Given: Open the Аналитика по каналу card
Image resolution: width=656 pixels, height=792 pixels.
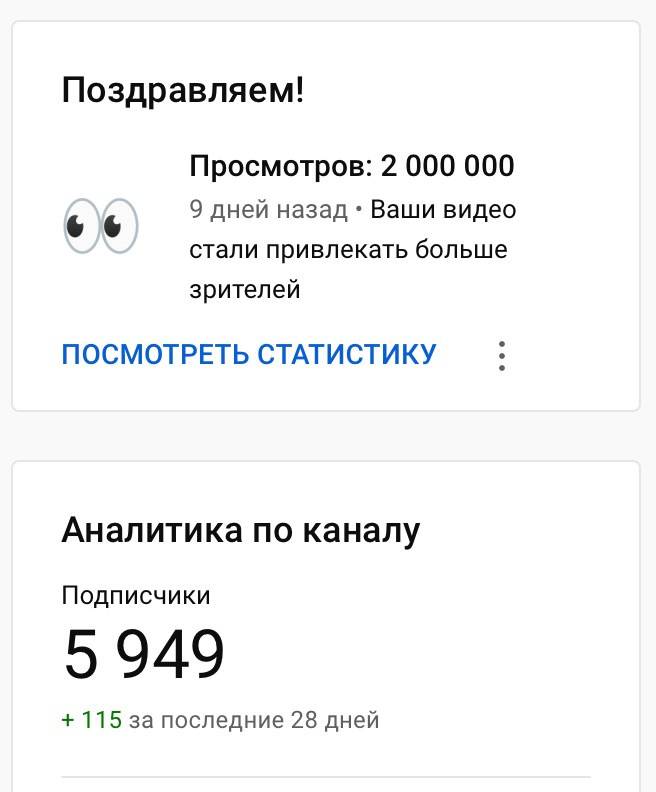Looking at the screenshot, I should tap(240, 530).
